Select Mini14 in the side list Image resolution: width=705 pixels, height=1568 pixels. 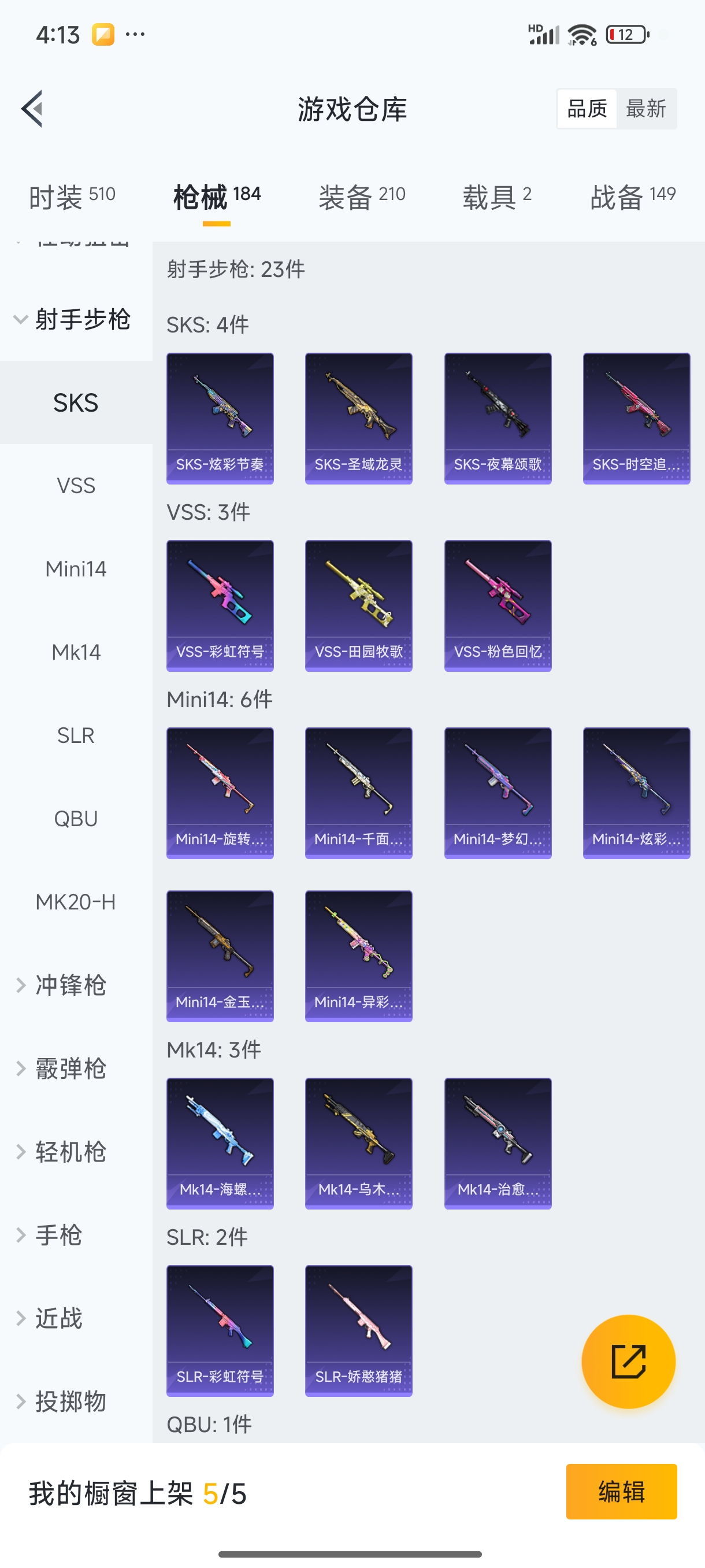pos(76,569)
